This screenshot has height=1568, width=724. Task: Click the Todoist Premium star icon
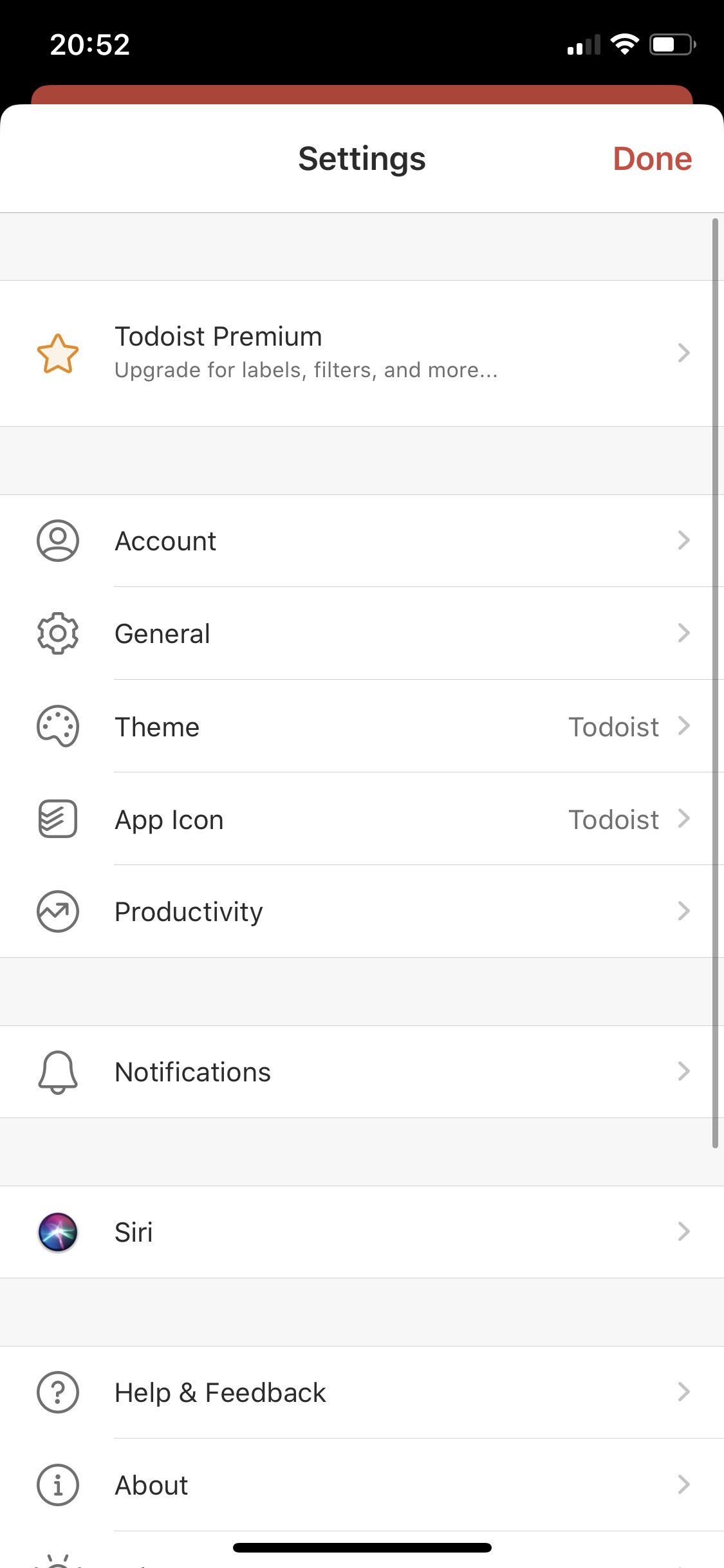pos(58,354)
